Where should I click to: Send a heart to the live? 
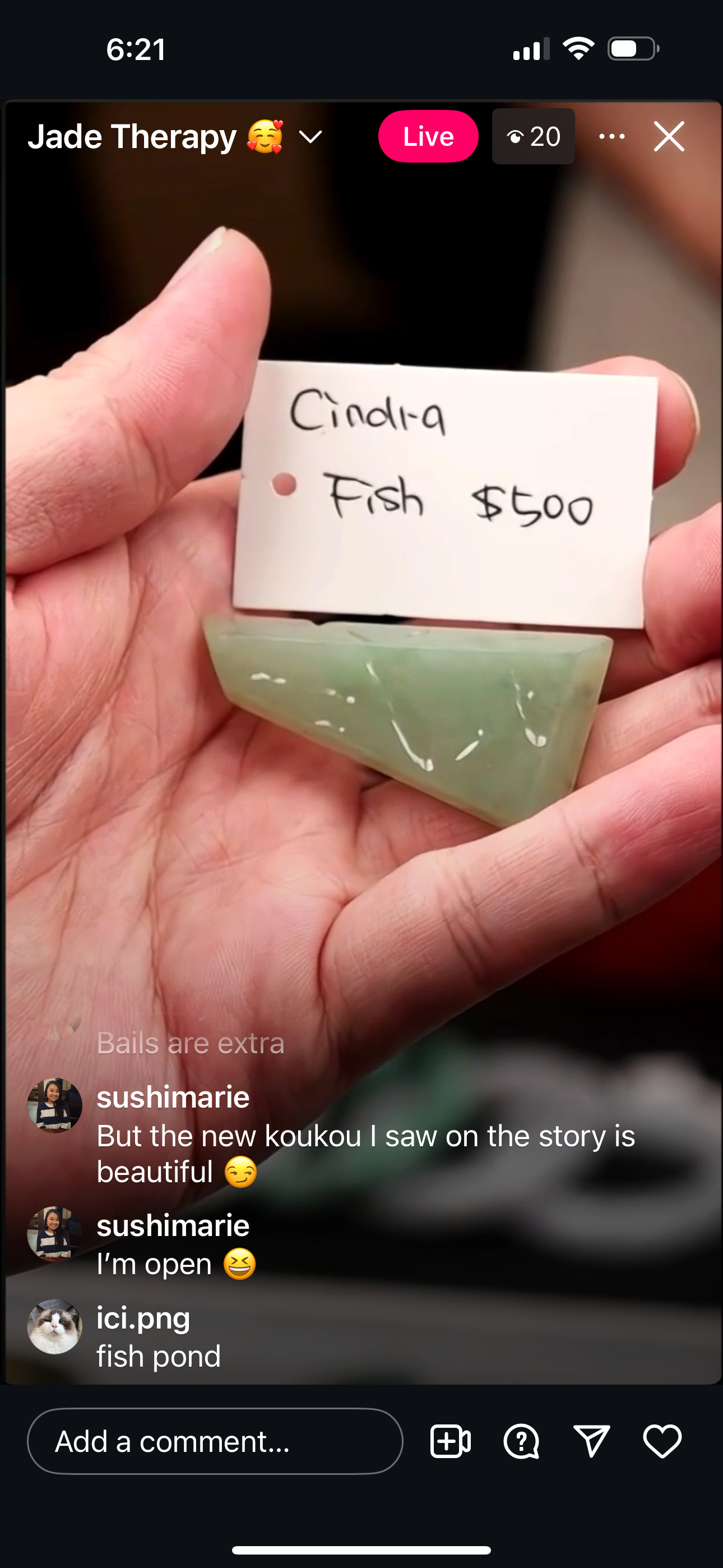coord(662,1441)
